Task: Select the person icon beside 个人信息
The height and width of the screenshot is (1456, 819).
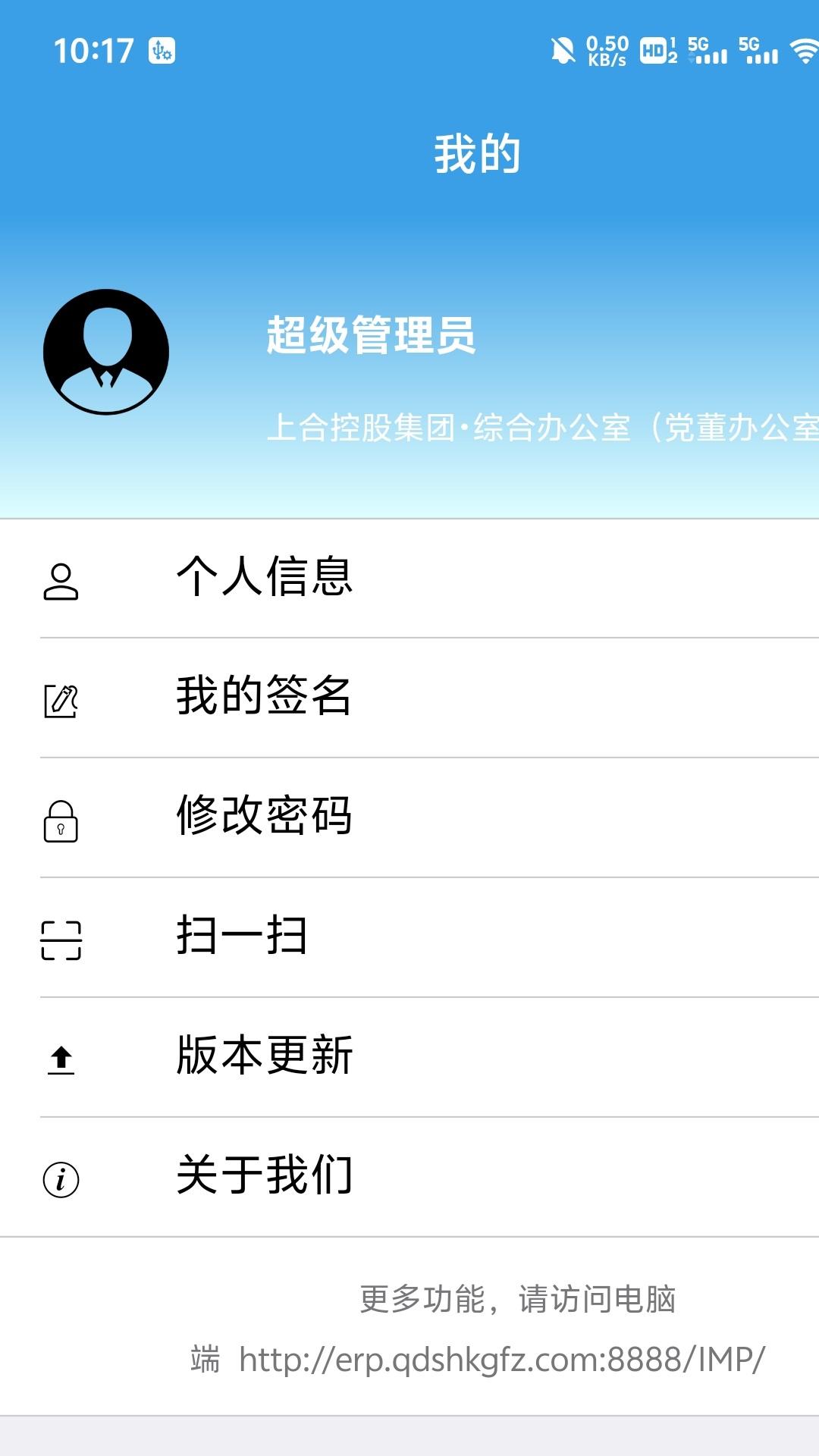Action: point(61,579)
